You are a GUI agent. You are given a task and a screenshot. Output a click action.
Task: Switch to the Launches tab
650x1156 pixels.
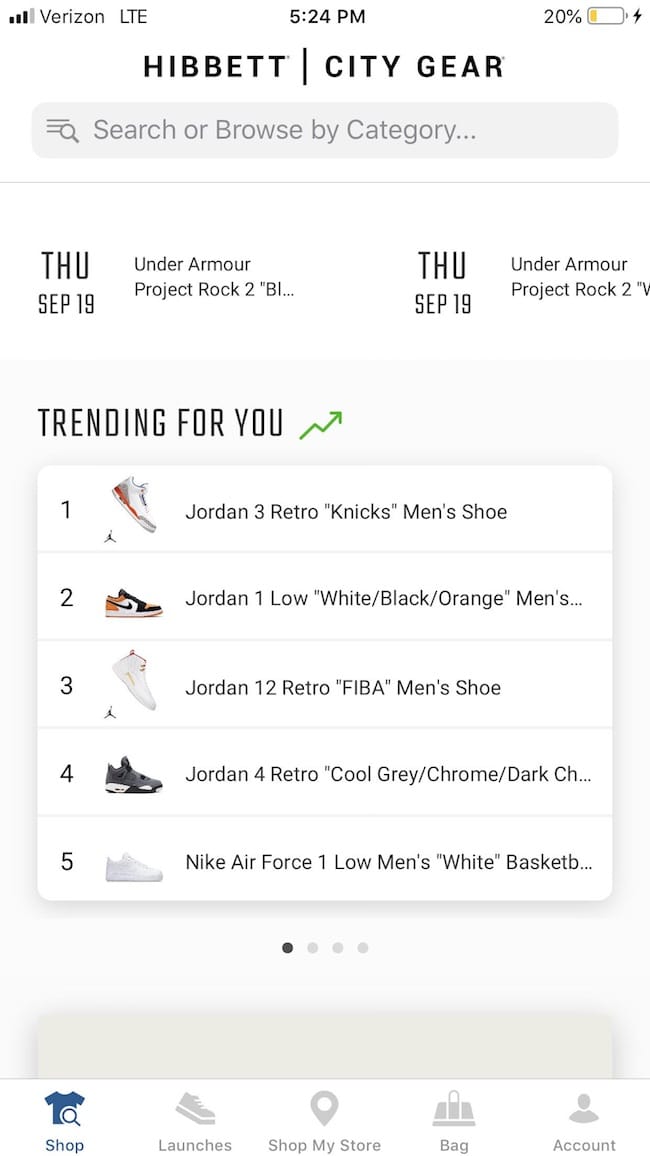click(x=195, y=1121)
